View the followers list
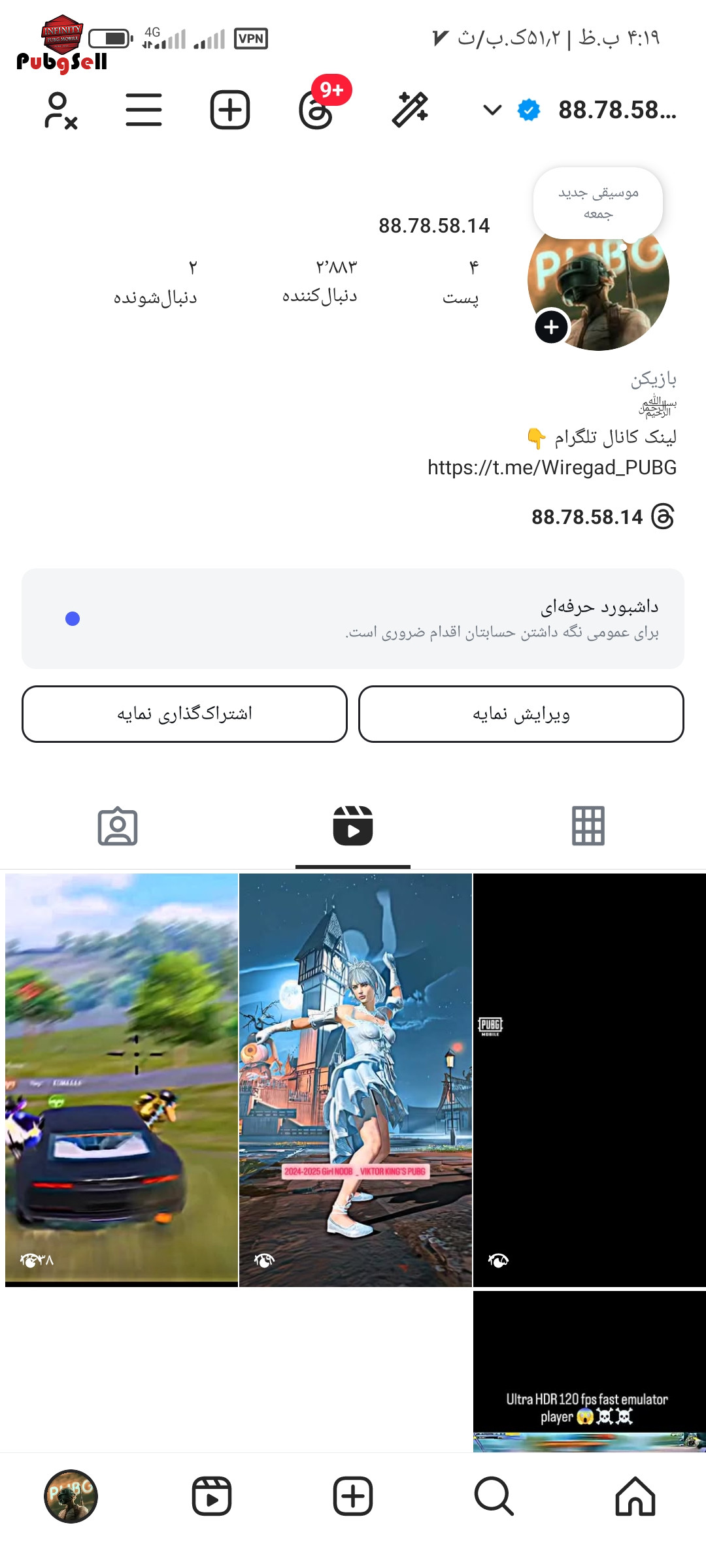The height and width of the screenshot is (1568, 706). pos(320,282)
